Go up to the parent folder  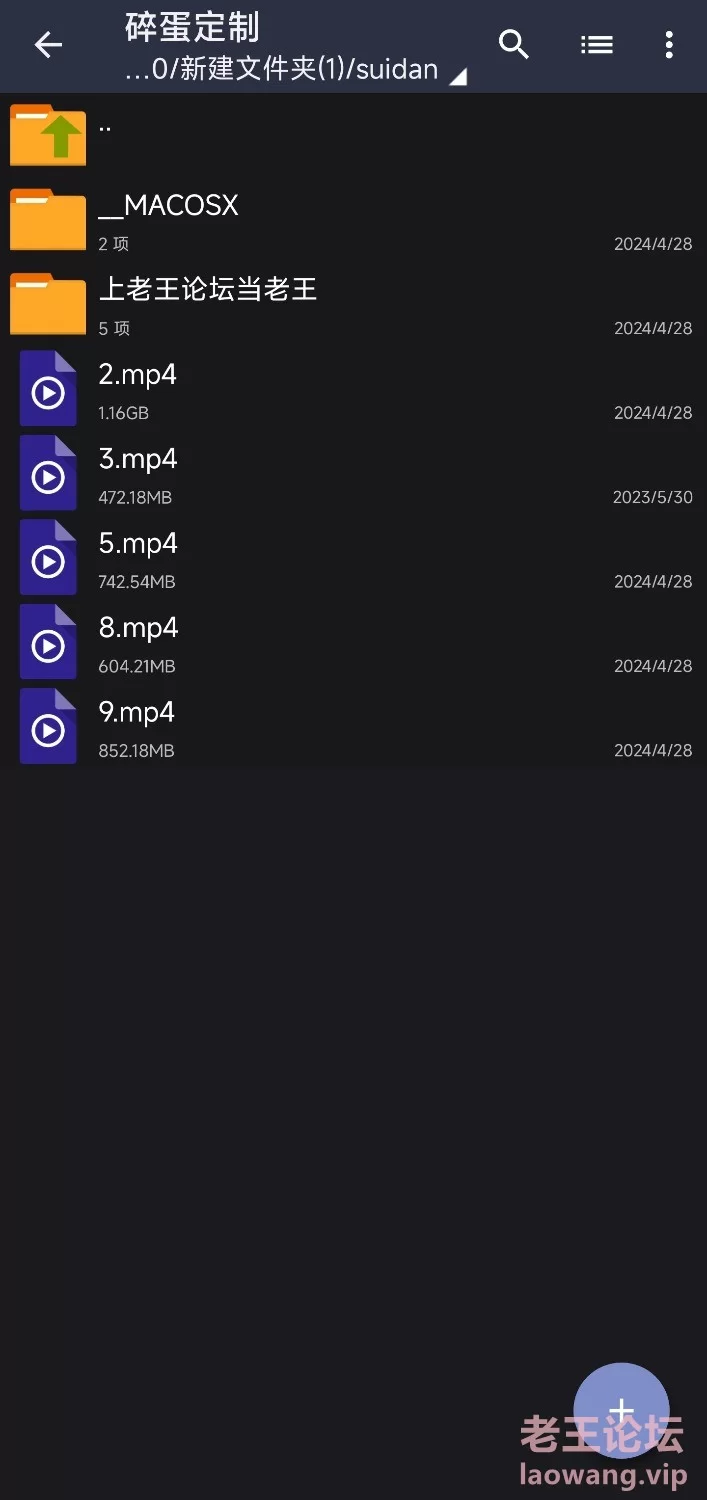tap(353, 135)
